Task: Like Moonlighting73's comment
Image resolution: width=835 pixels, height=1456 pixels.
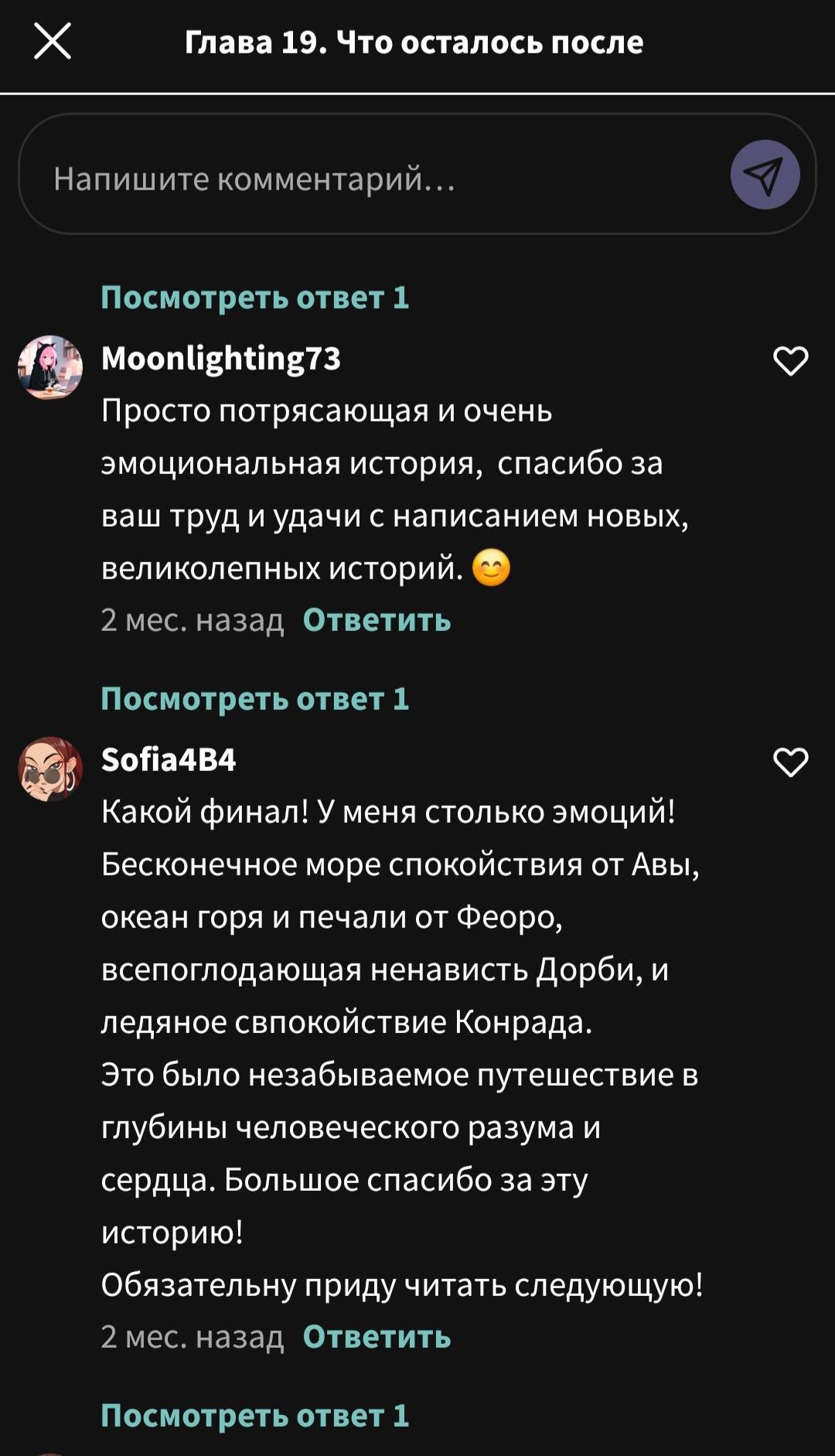Action: coord(790,361)
